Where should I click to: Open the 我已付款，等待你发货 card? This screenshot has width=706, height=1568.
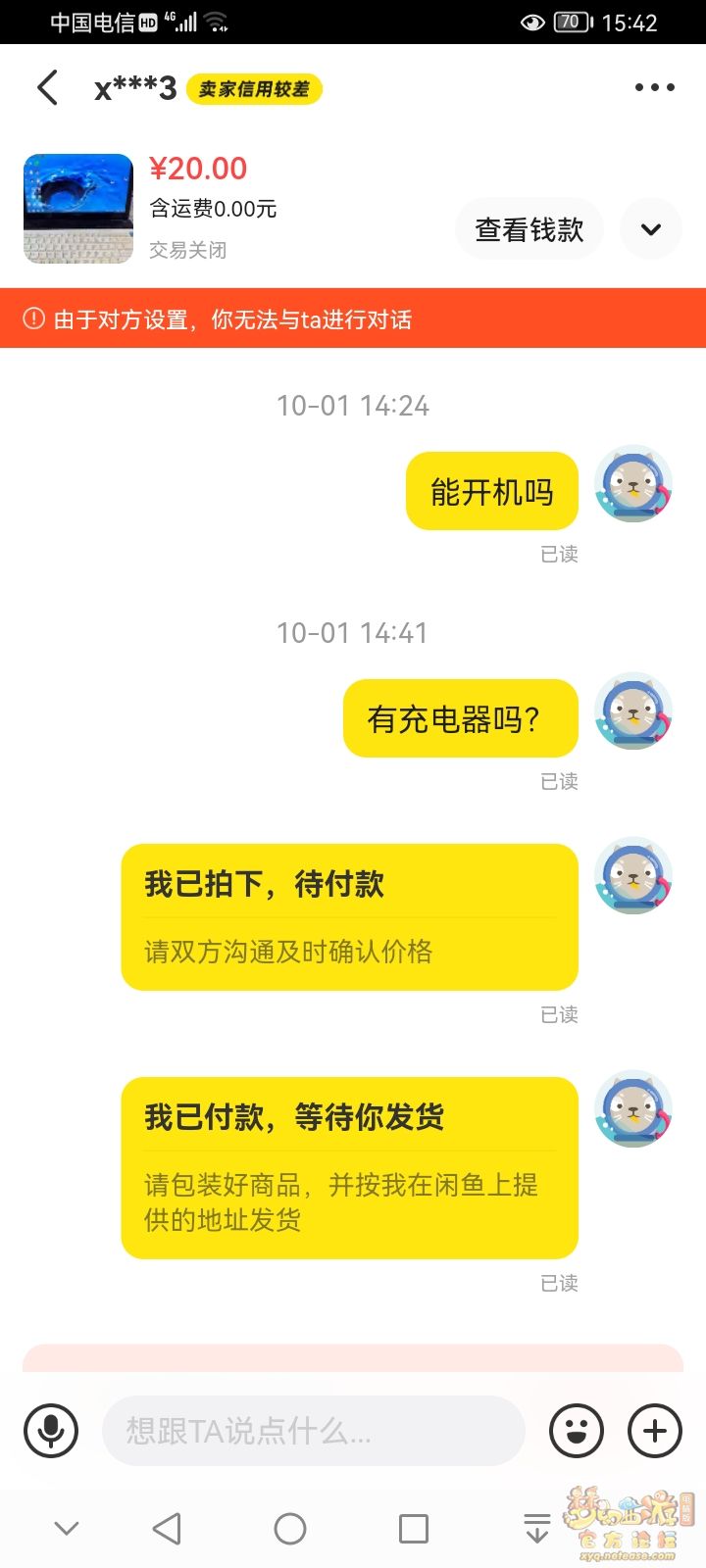349,1167
